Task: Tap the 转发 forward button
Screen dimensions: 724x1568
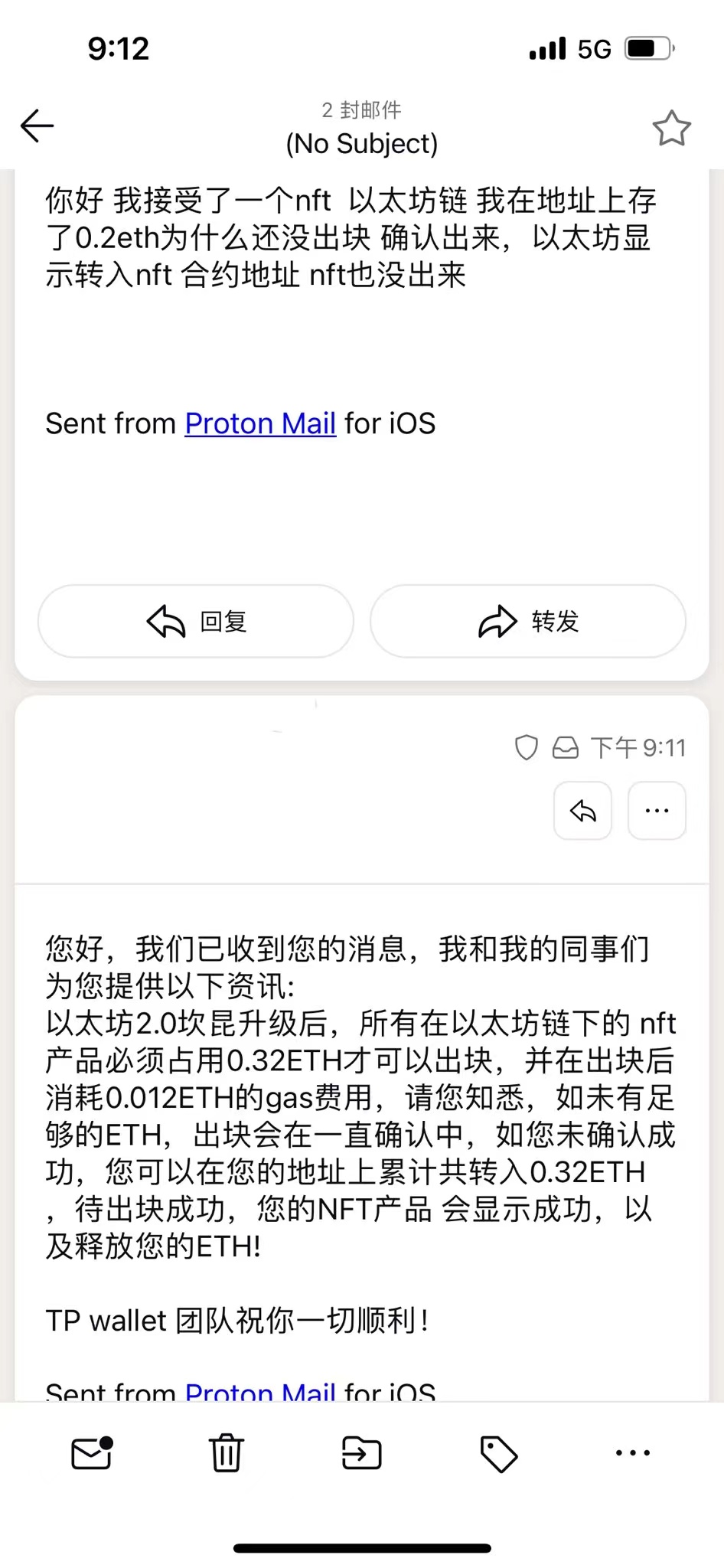Action: 528,621
